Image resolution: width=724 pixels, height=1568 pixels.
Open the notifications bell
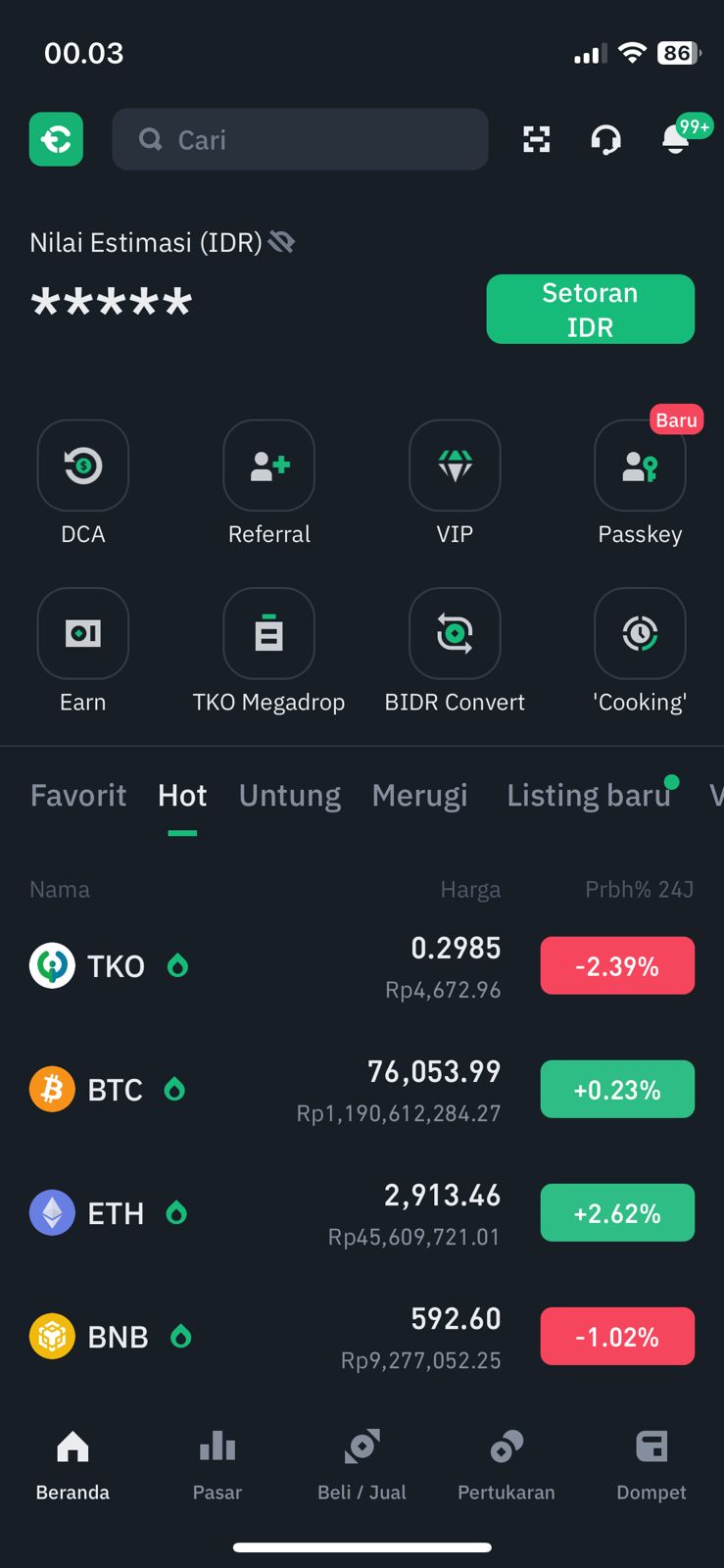pyautogui.click(x=676, y=139)
